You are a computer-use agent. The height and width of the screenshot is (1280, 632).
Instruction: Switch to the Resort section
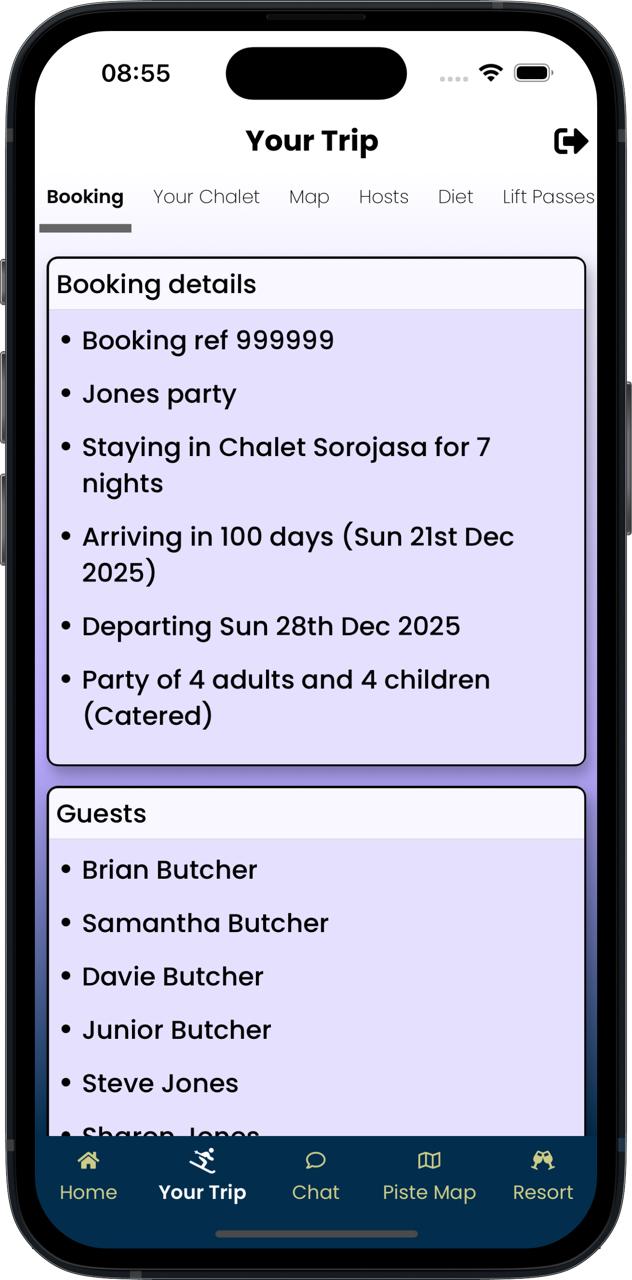[543, 1176]
